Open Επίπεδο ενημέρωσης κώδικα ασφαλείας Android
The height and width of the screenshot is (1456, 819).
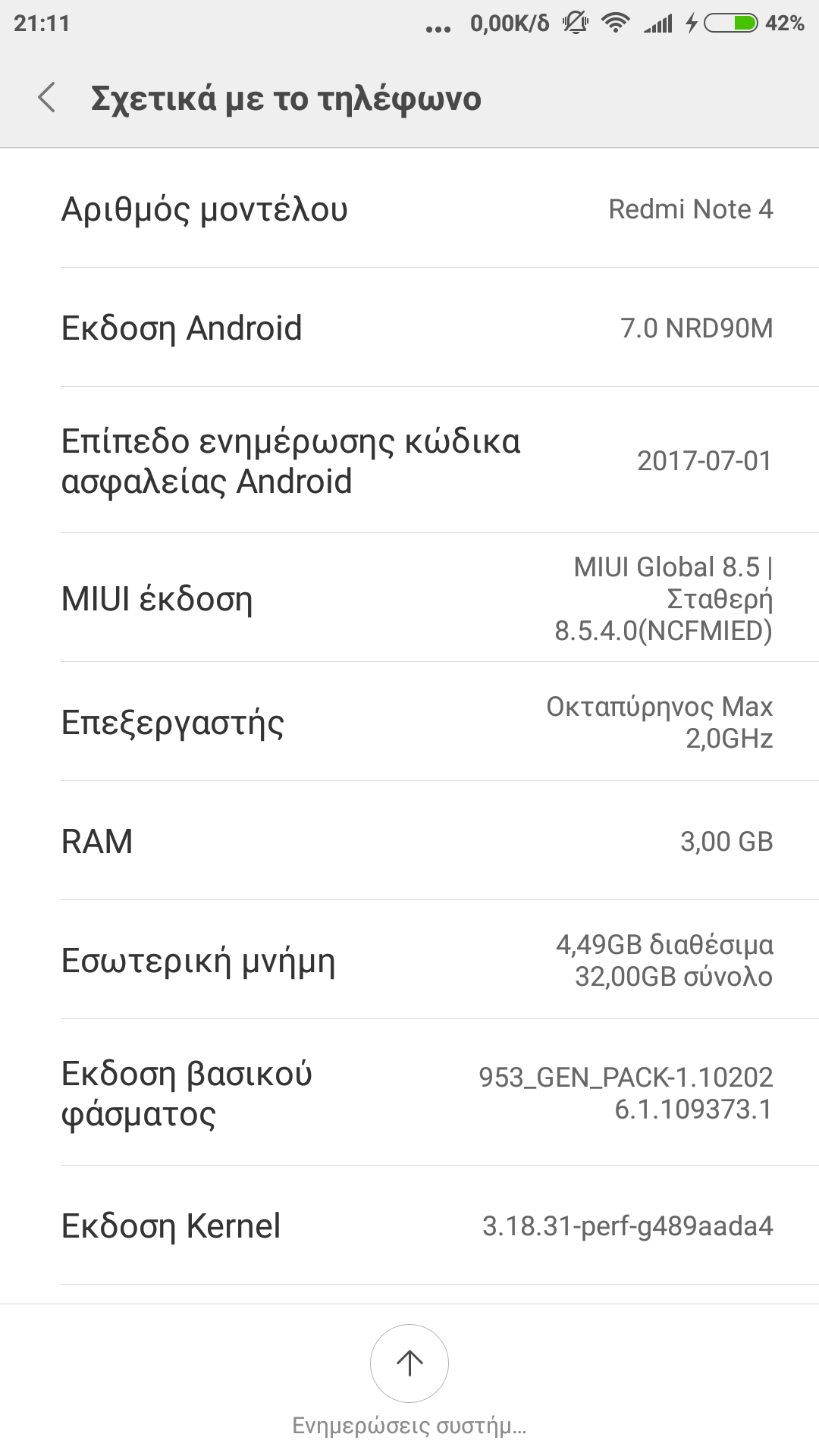(x=409, y=460)
